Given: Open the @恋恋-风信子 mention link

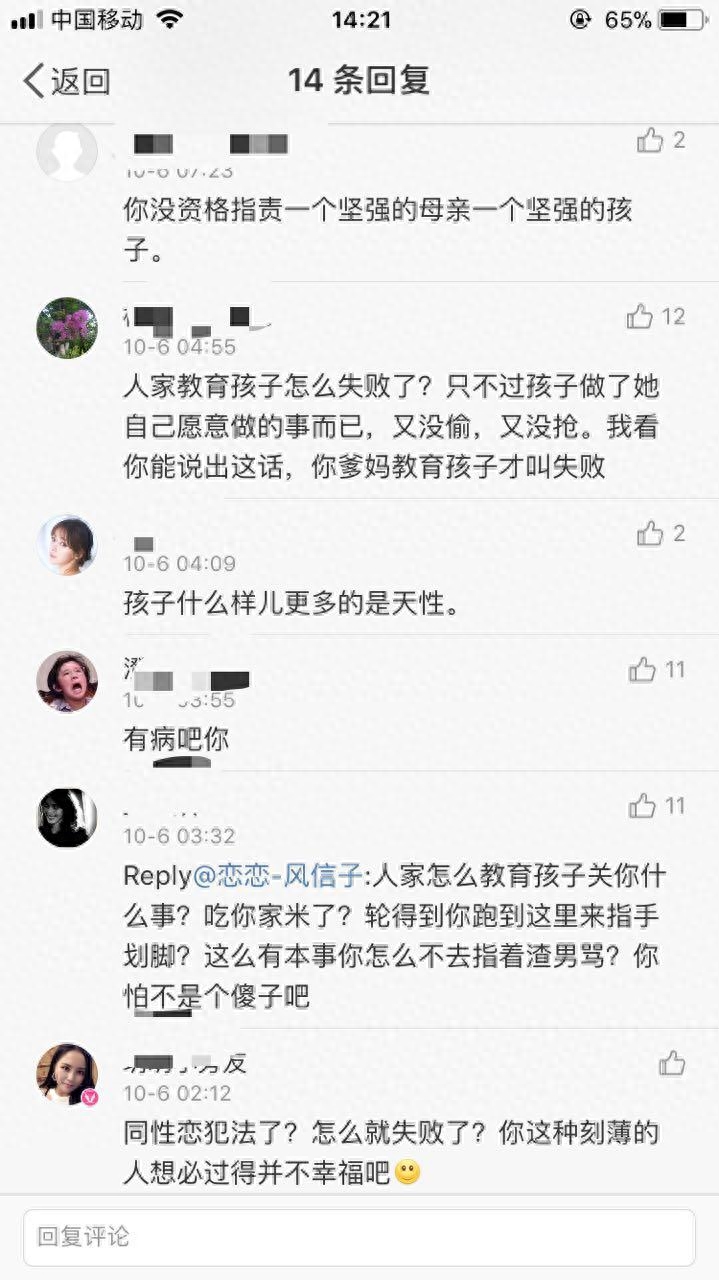Looking at the screenshot, I should tap(277, 876).
